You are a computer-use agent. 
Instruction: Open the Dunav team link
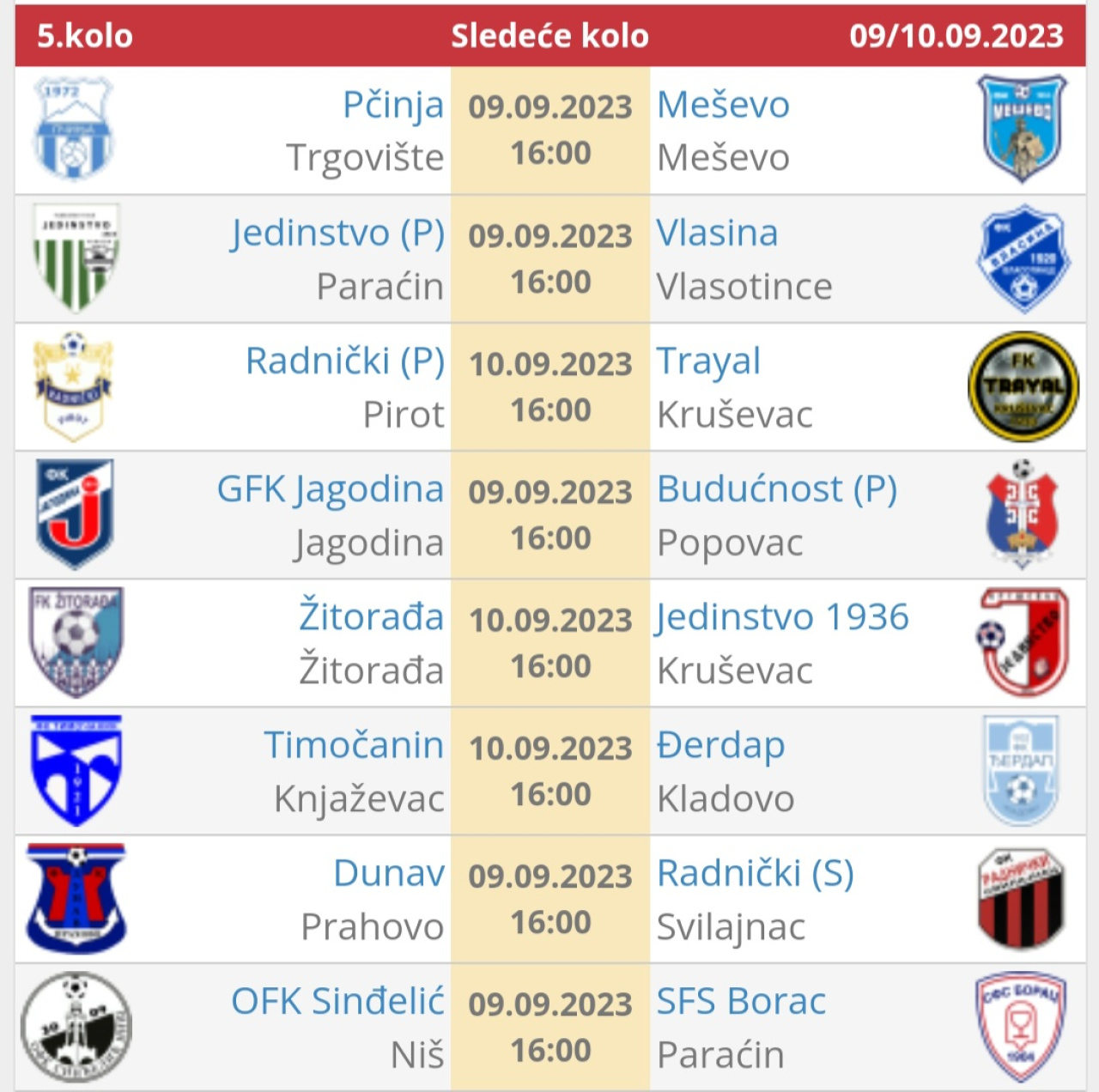(389, 873)
